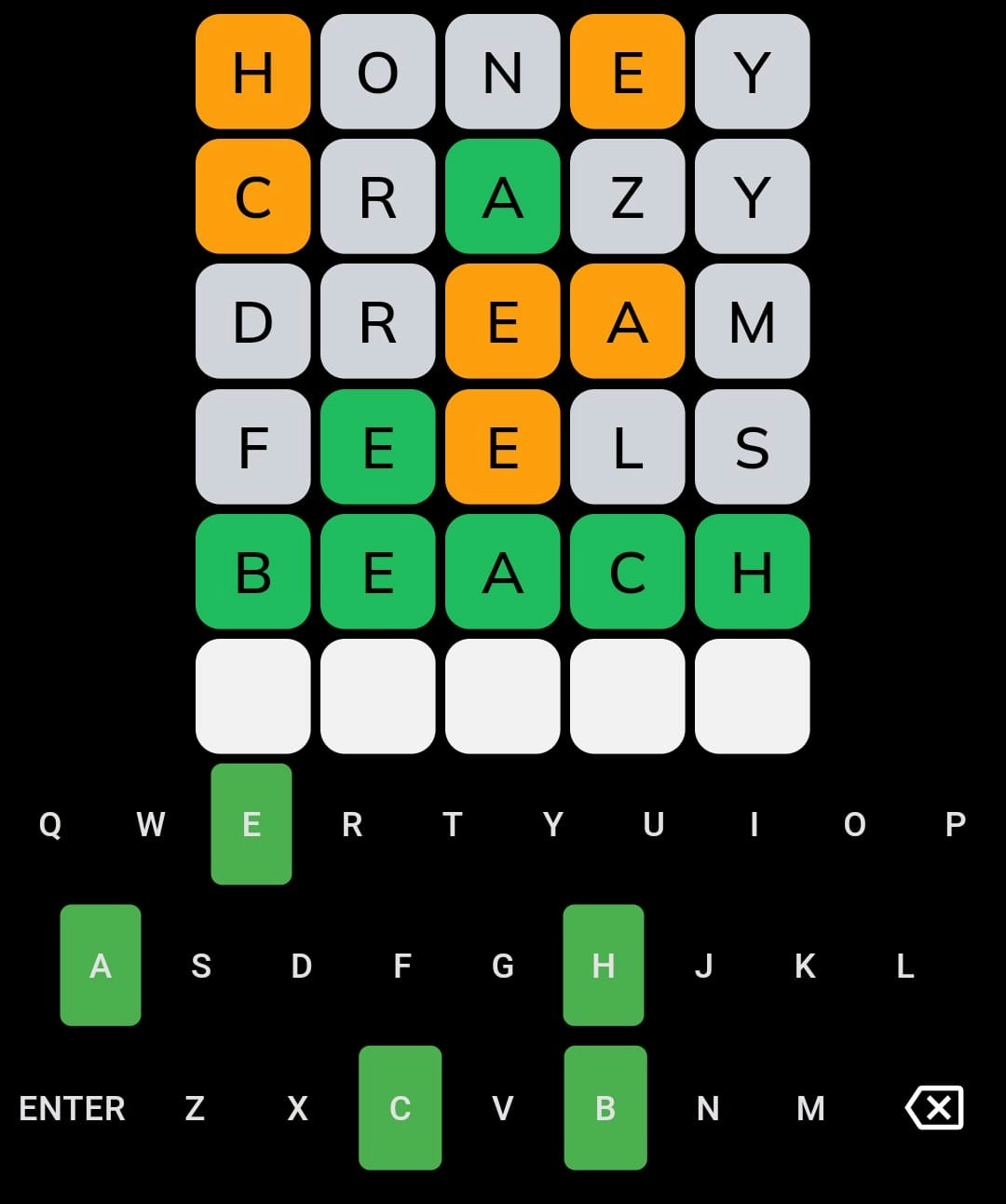Choose the letter S key
Screen dimensions: 1006x1204
click(201, 966)
